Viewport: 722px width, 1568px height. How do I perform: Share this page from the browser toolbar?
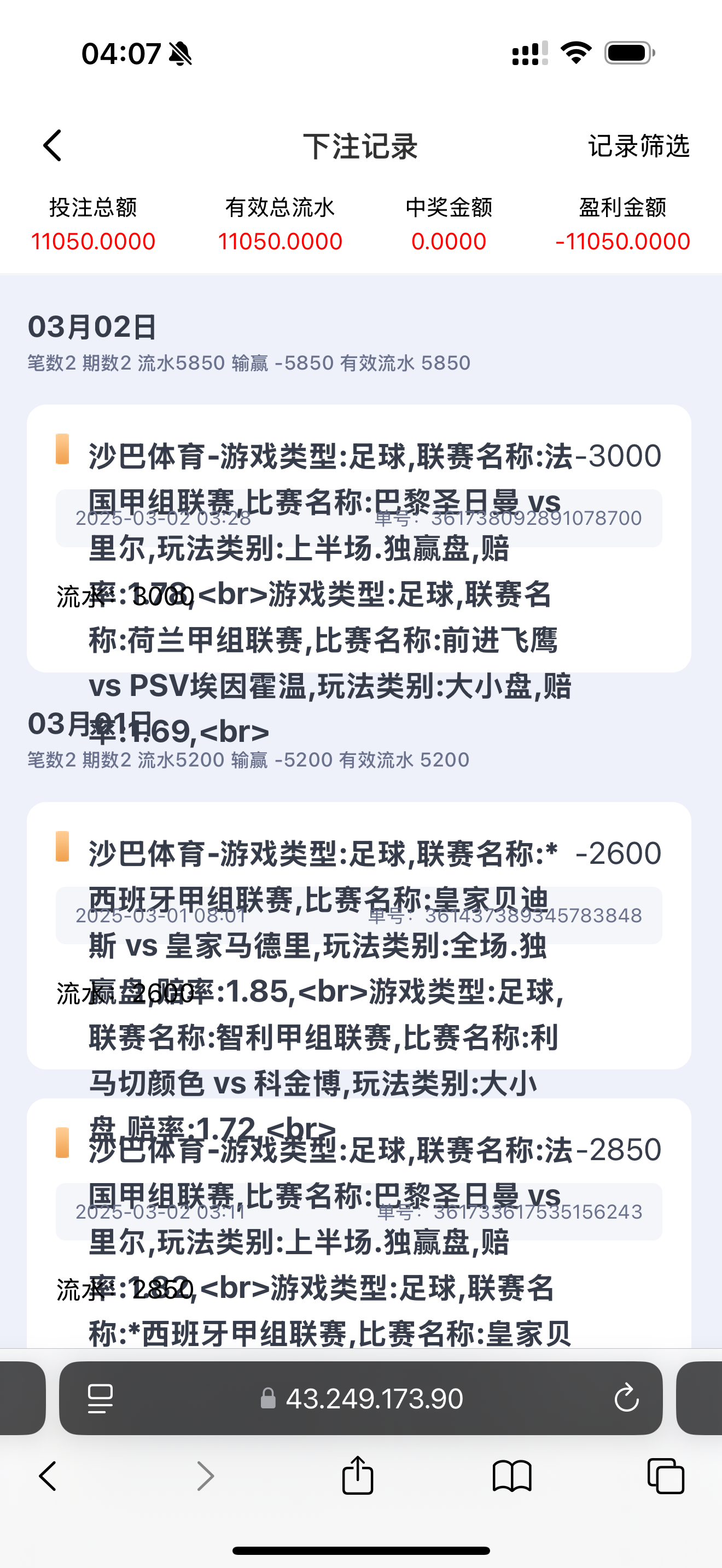357,1476
